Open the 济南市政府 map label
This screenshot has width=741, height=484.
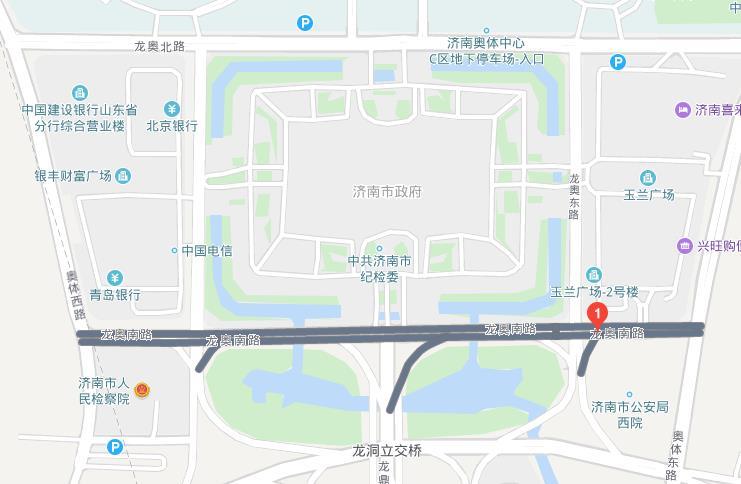point(388,191)
